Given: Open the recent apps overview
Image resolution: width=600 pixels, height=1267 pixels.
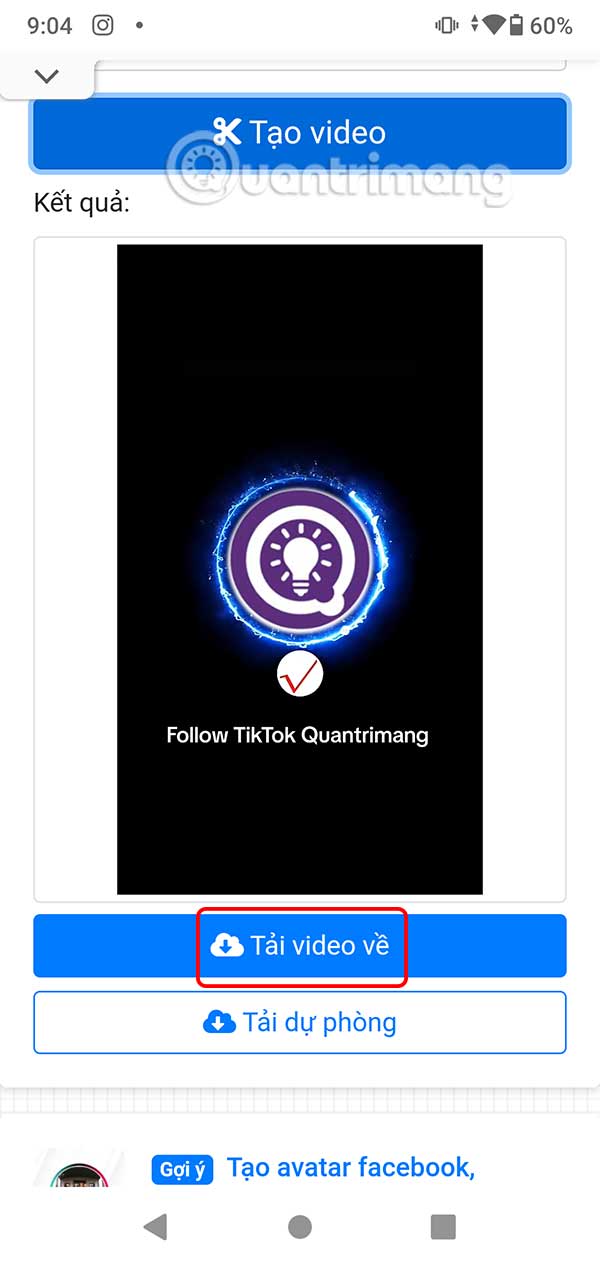Looking at the screenshot, I should click(x=443, y=1226).
